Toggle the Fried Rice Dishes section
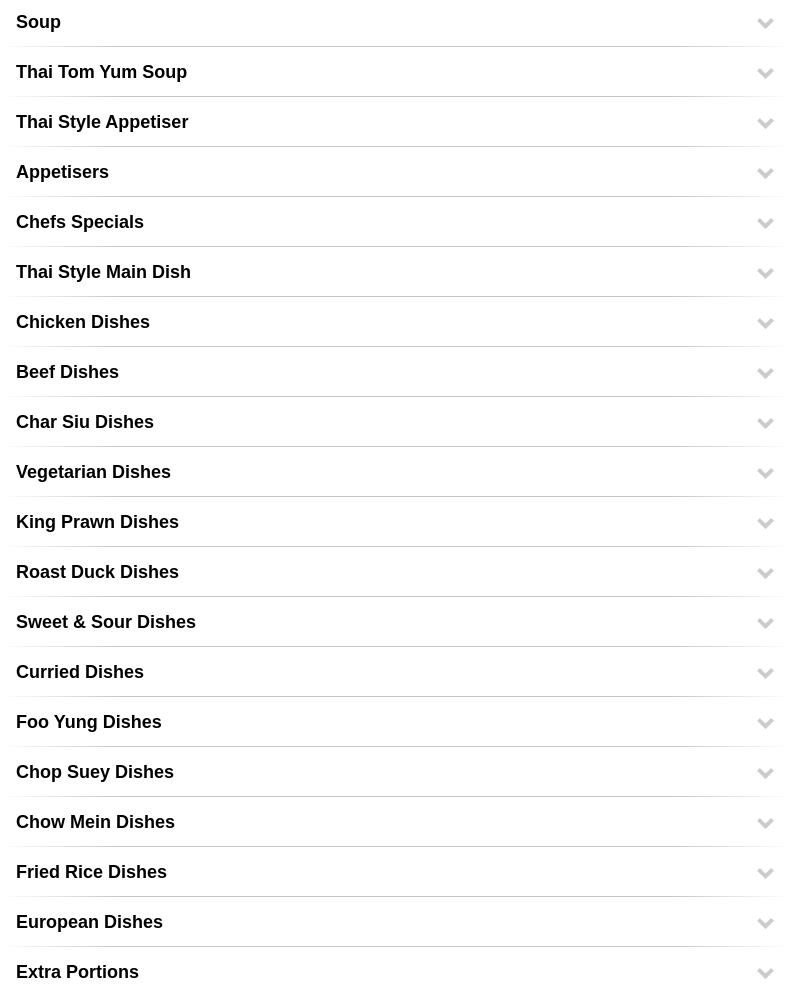Screen dimensions: 790x989 pyautogui.click(x=765, y=873)
